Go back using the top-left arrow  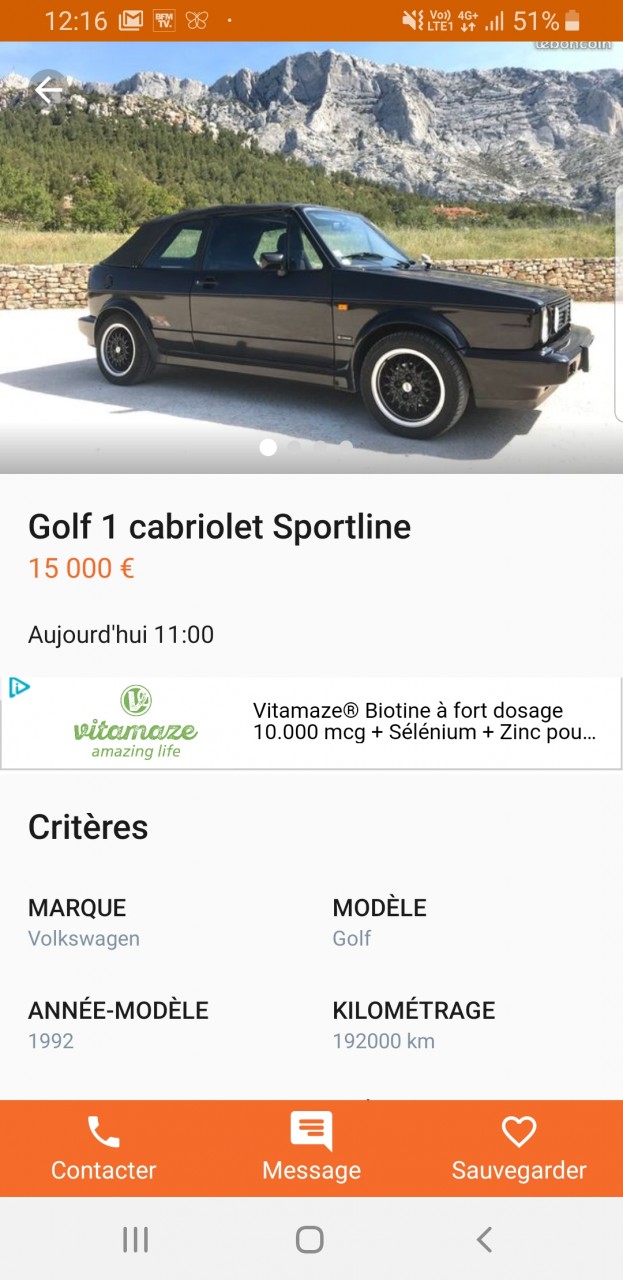48,91
